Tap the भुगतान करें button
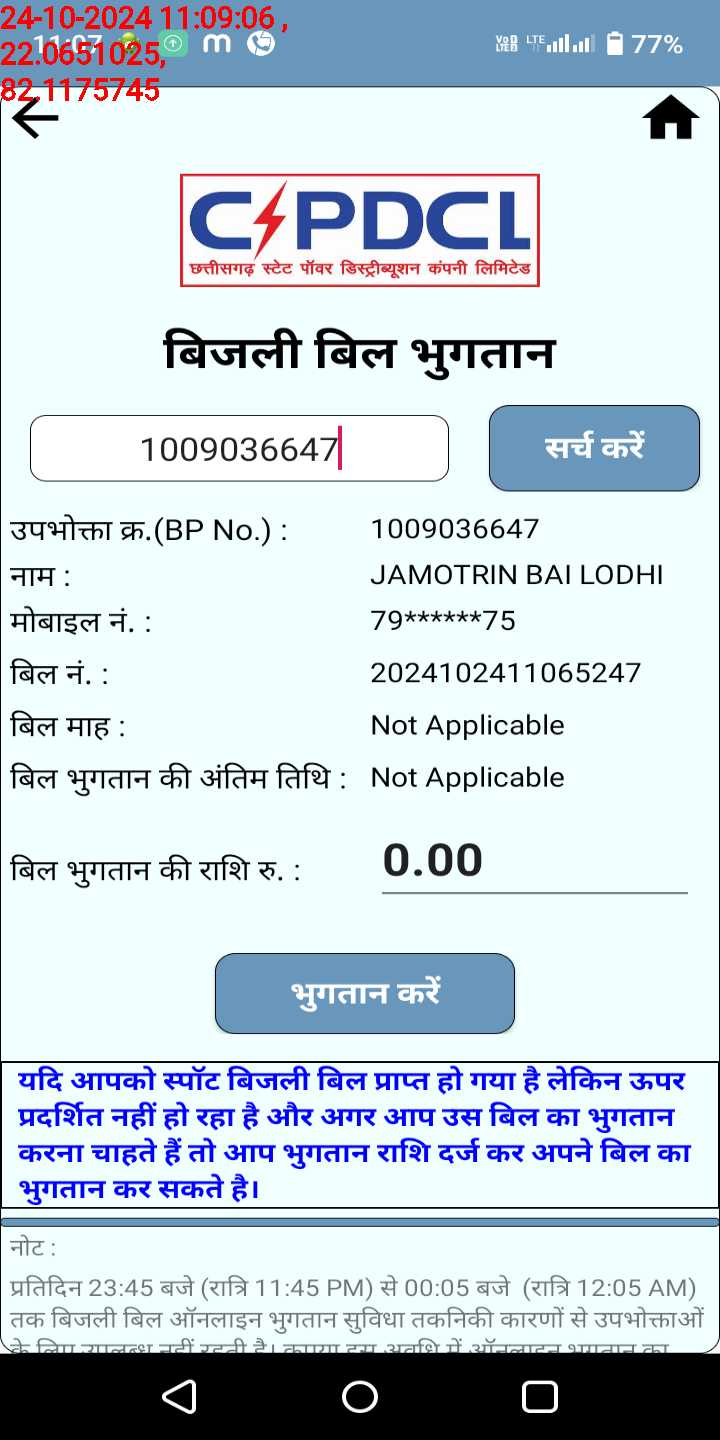The width and height of the screenshot is (720, 1440). pos(365,993)
